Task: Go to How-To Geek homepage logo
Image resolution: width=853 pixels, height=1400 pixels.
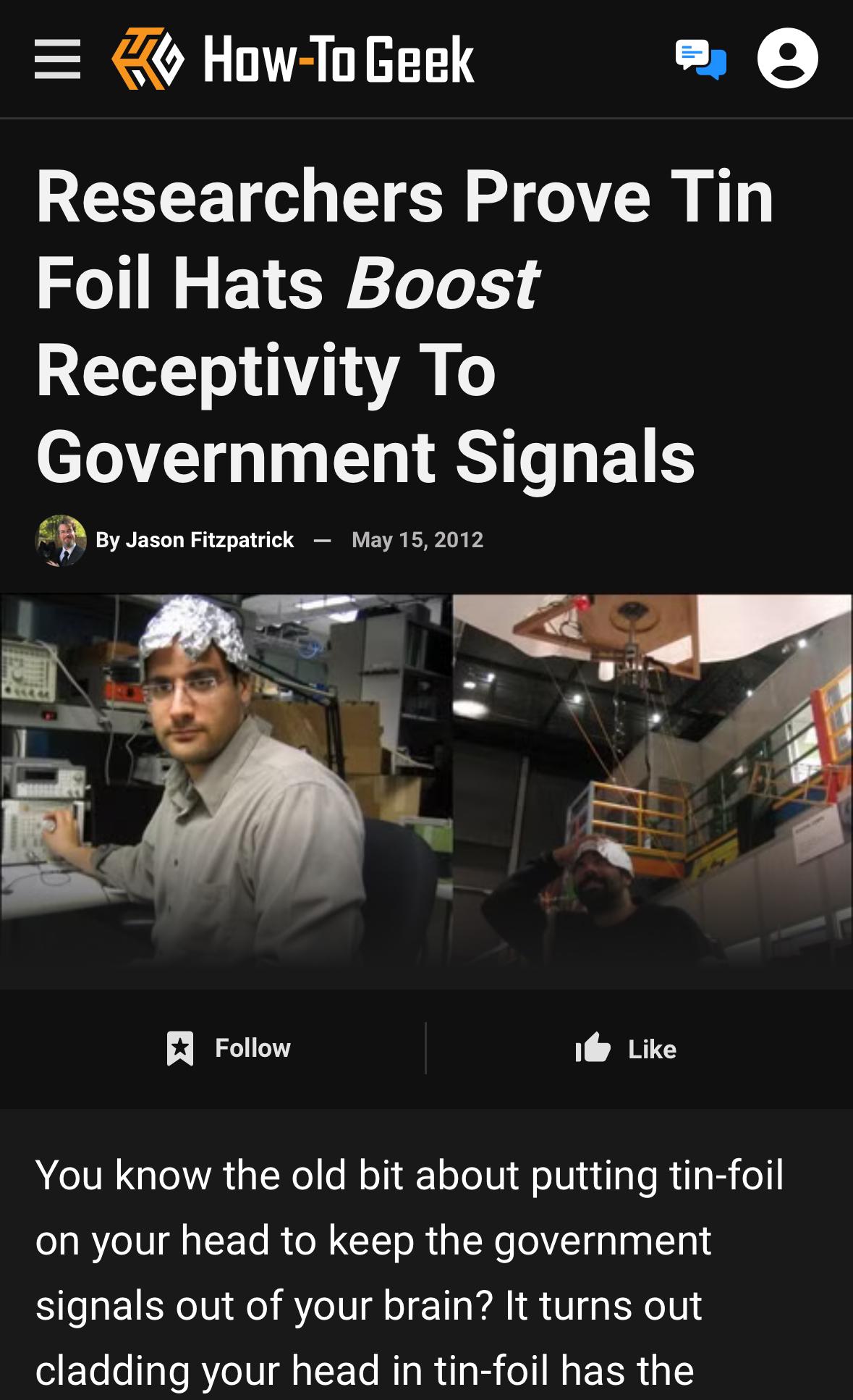Action: click(x=293, y=59)
